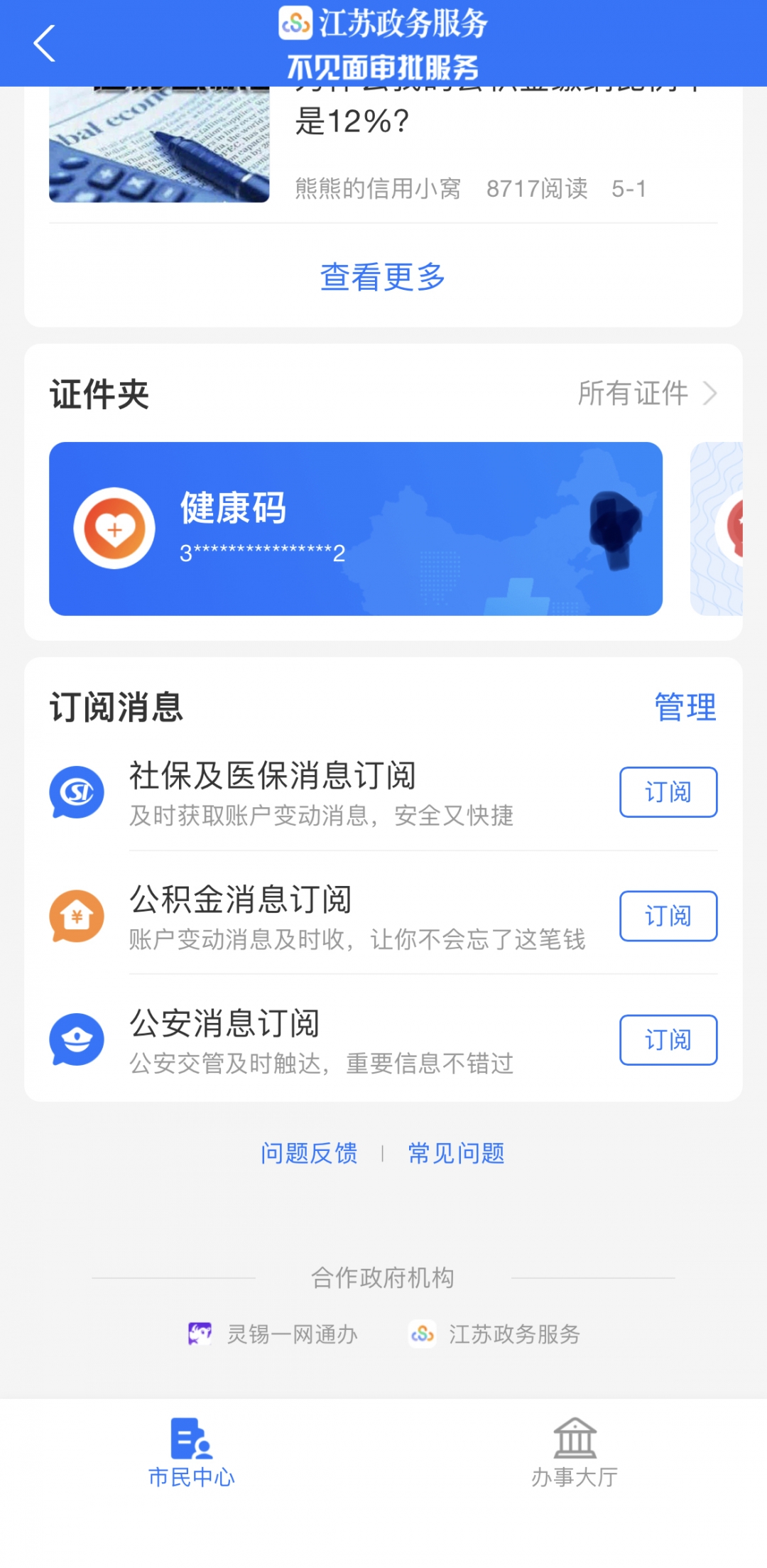
Task: Open the 常见问题 FAQ link
Action: [x=456, y=1153]
